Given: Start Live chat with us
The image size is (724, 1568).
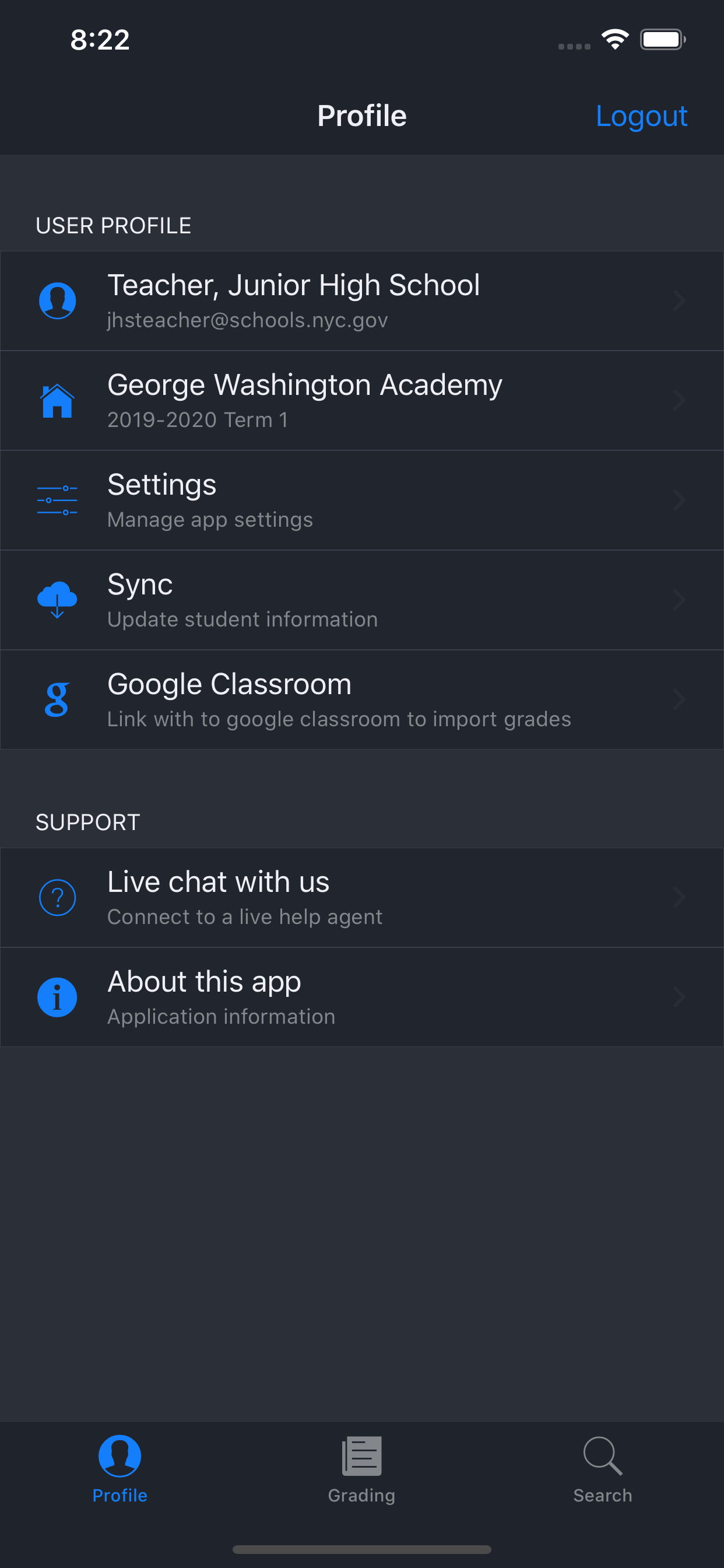Looking at the screenshot, I should click(x=362, y=898).
